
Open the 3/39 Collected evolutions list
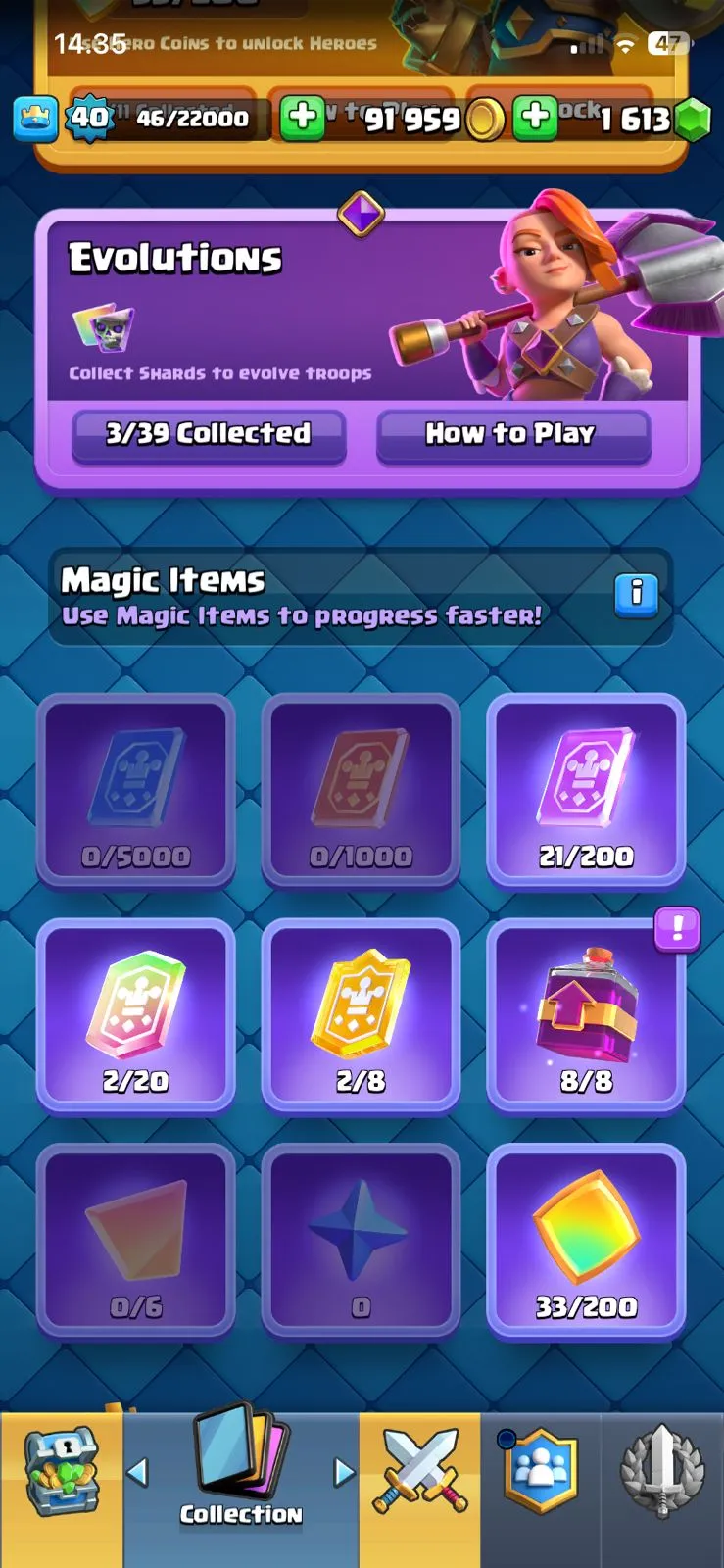208,434
